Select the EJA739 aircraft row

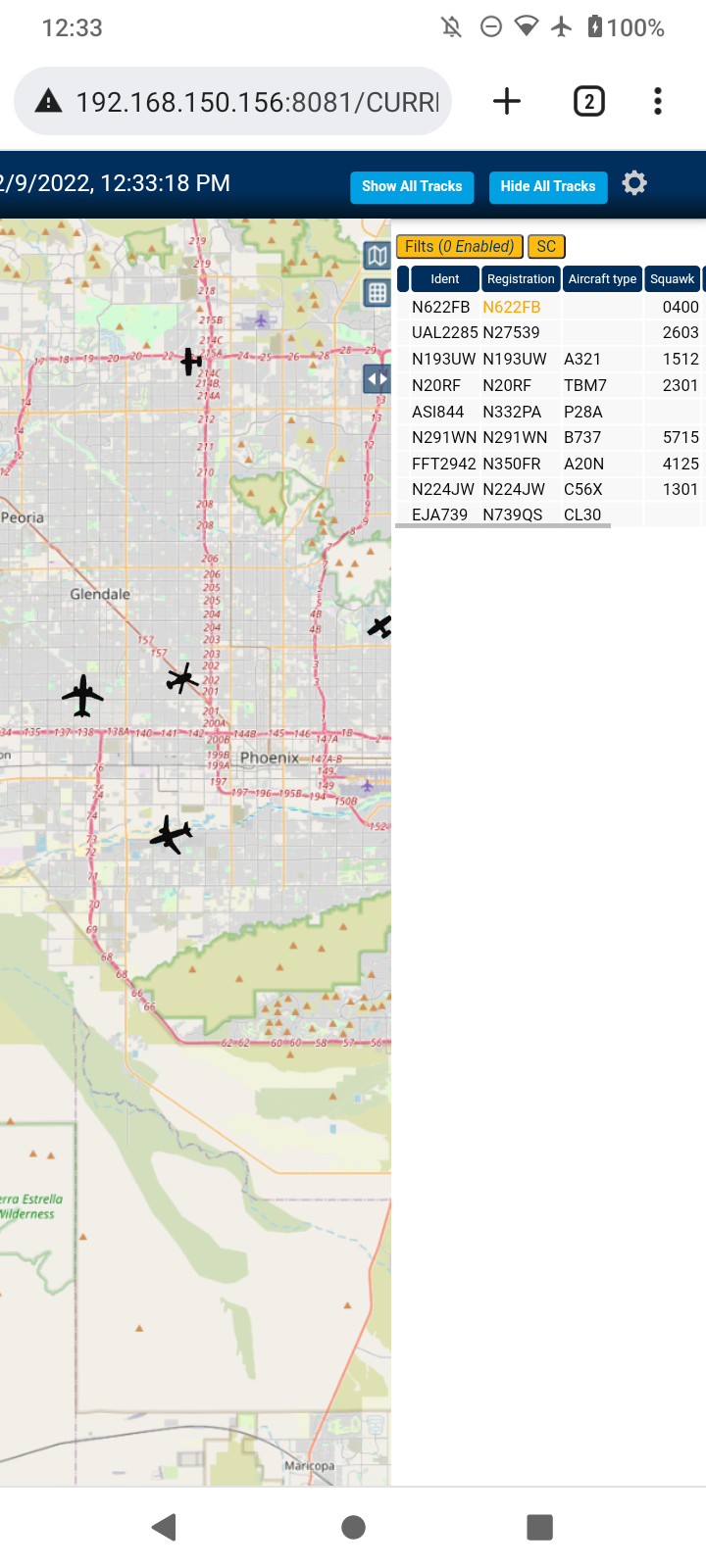point(550,514)
